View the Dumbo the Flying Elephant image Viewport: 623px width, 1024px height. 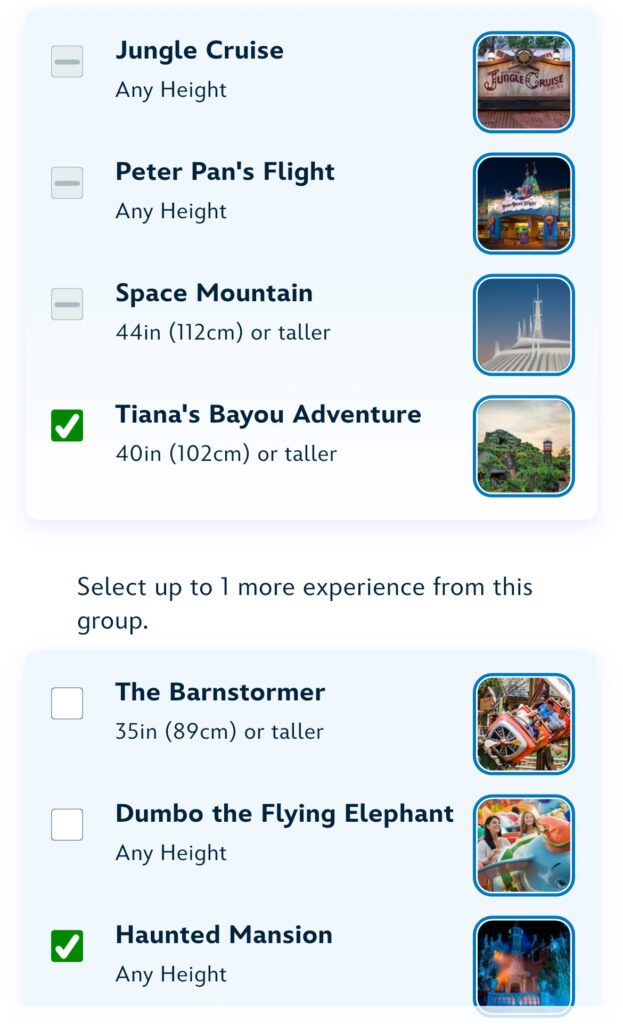[523, 845]
